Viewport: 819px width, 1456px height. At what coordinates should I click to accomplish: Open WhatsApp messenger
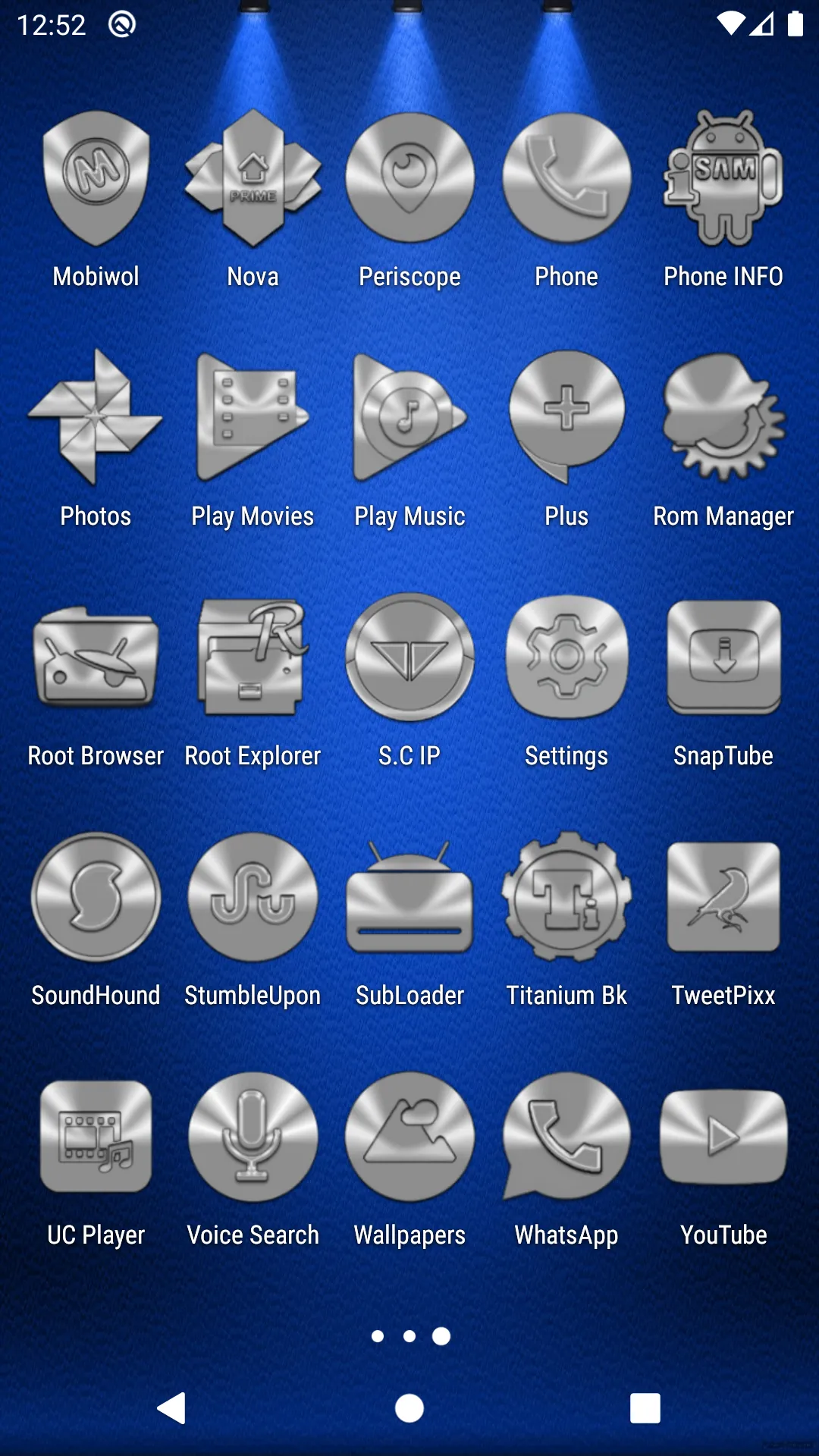[x=566, y=1137]
